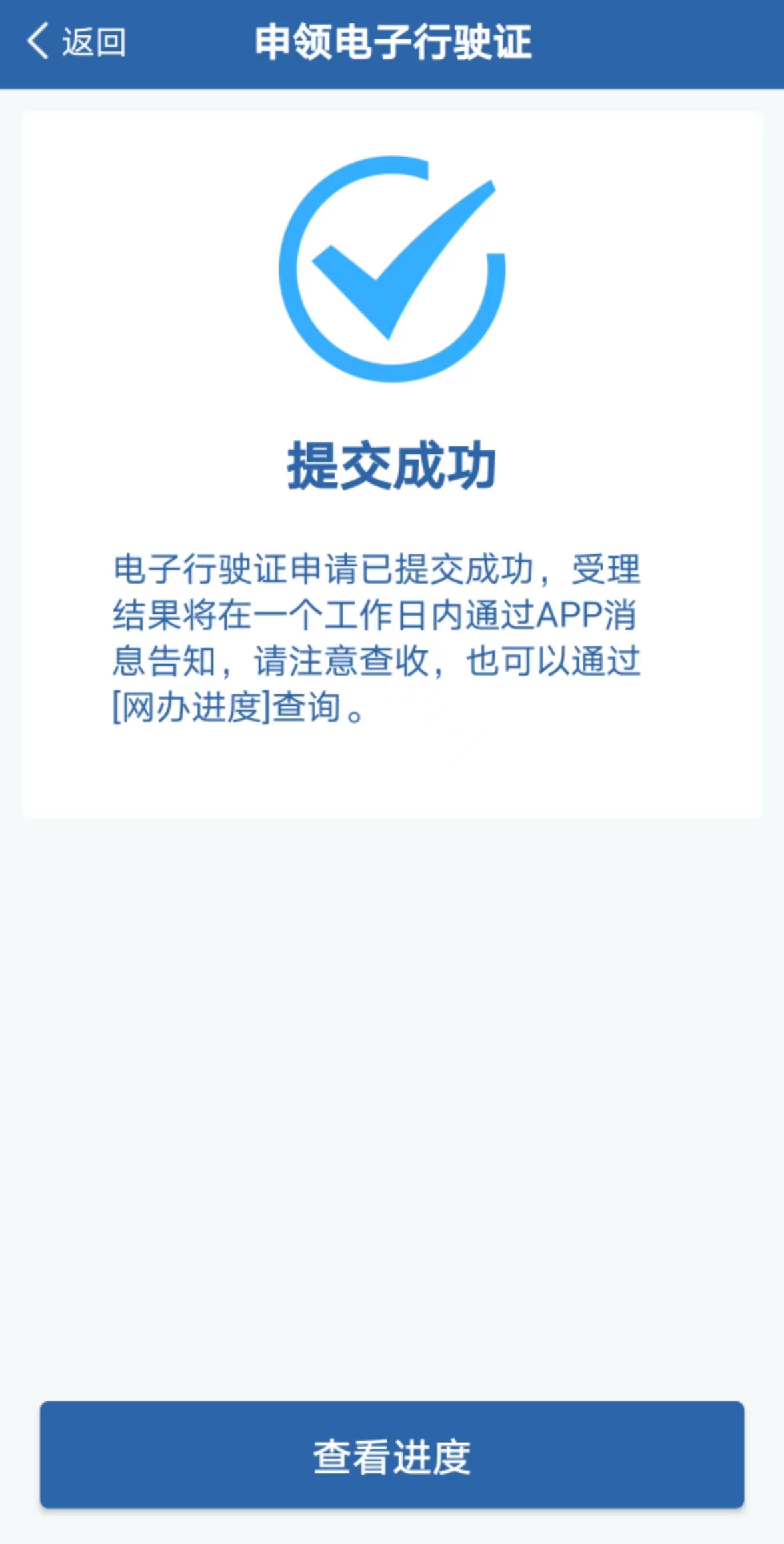Go back using the 返回 button
The width and height of the screenshot is (784, 1544).
click(x=75, y=42)
